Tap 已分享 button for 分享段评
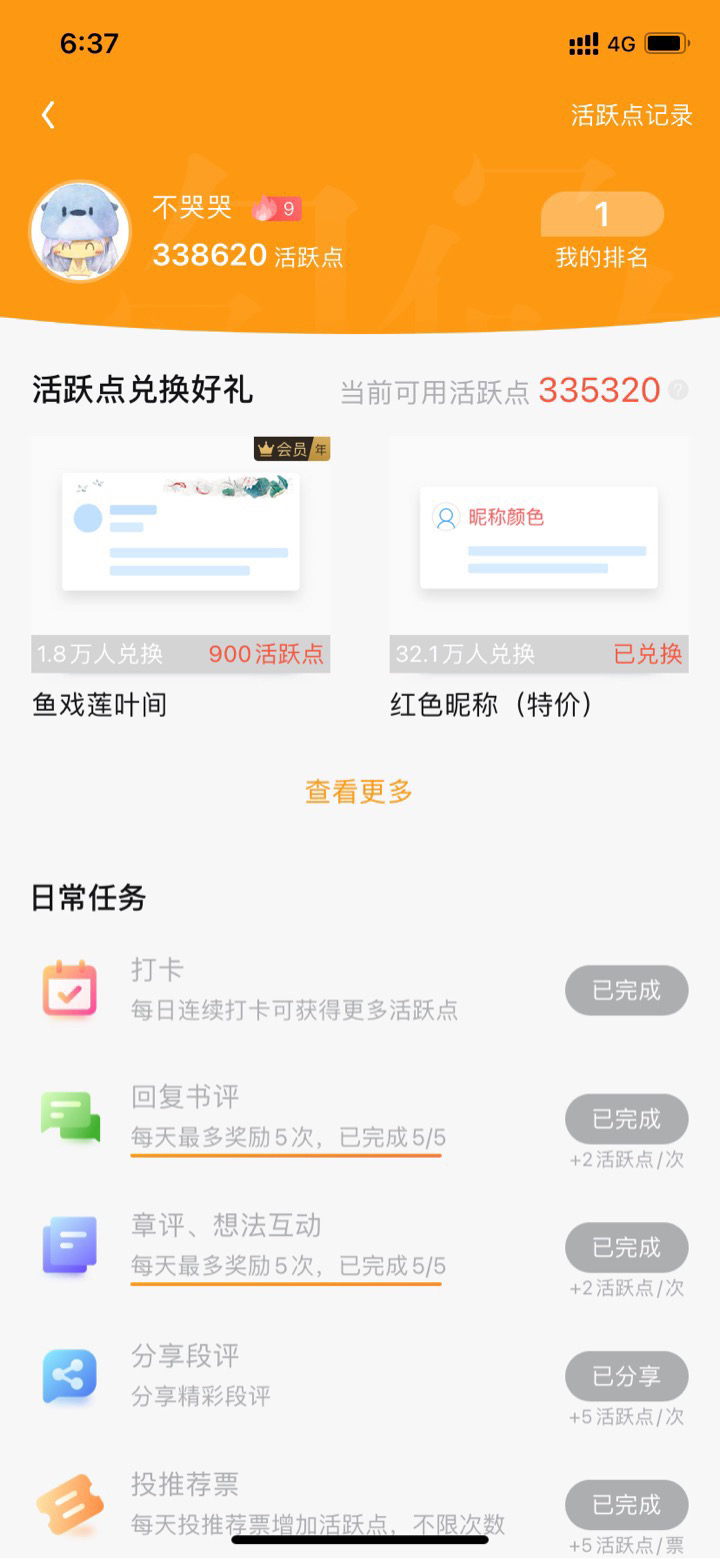Screen dimensions: 720x1559 [x=626, y=1376]
